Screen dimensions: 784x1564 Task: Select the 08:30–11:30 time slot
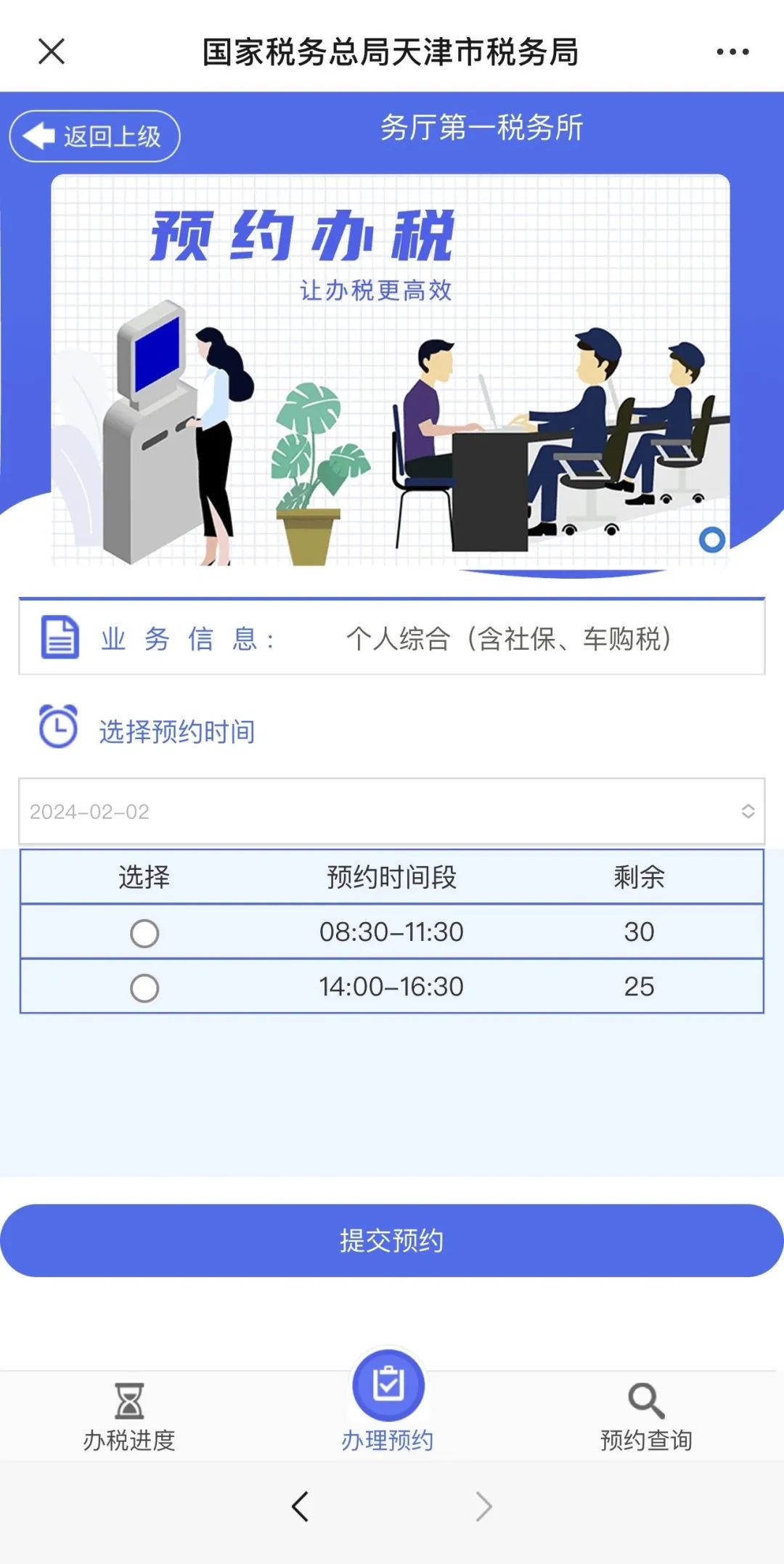coord(144,933)
